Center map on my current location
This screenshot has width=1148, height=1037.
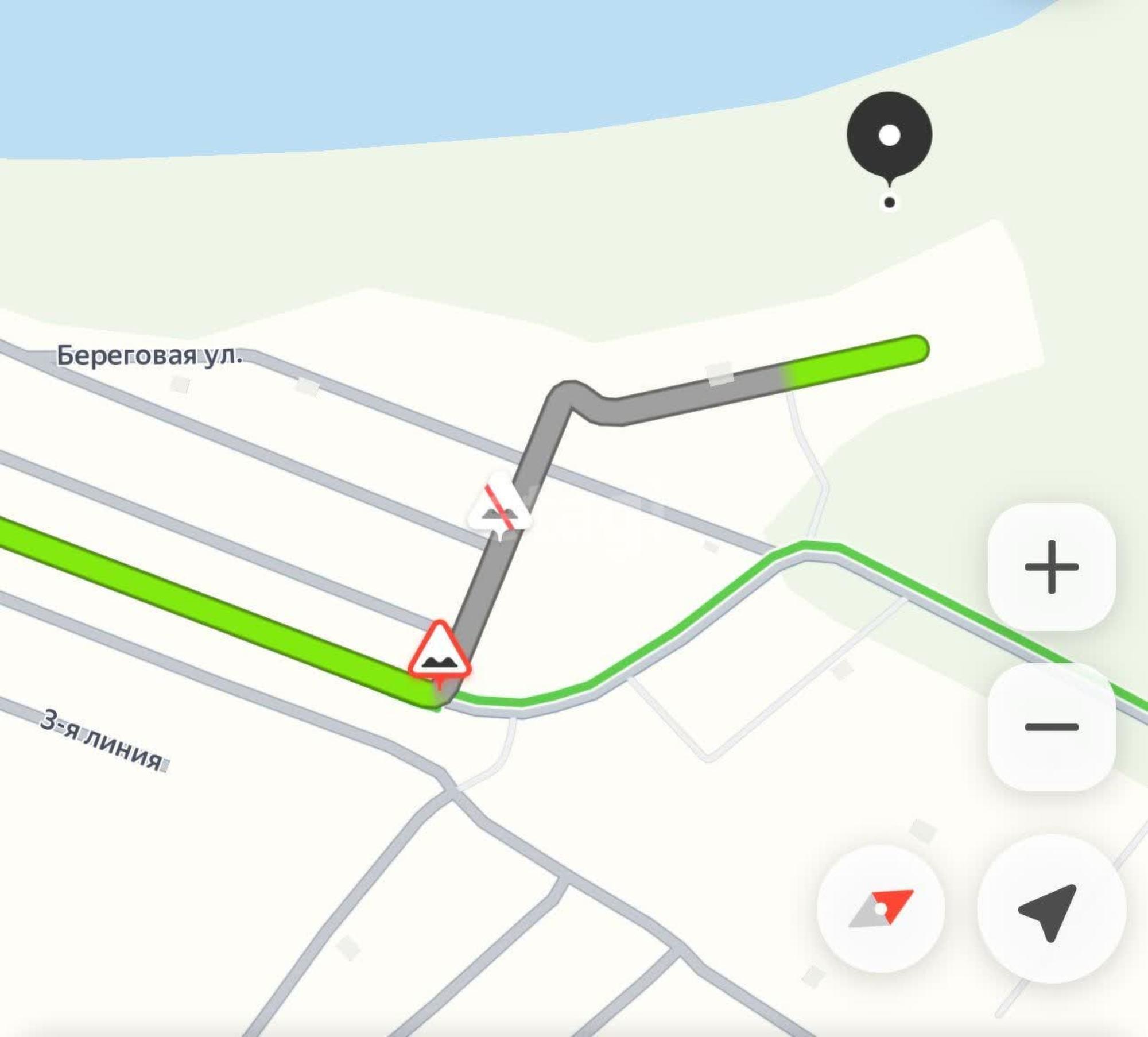point(1051,910)
